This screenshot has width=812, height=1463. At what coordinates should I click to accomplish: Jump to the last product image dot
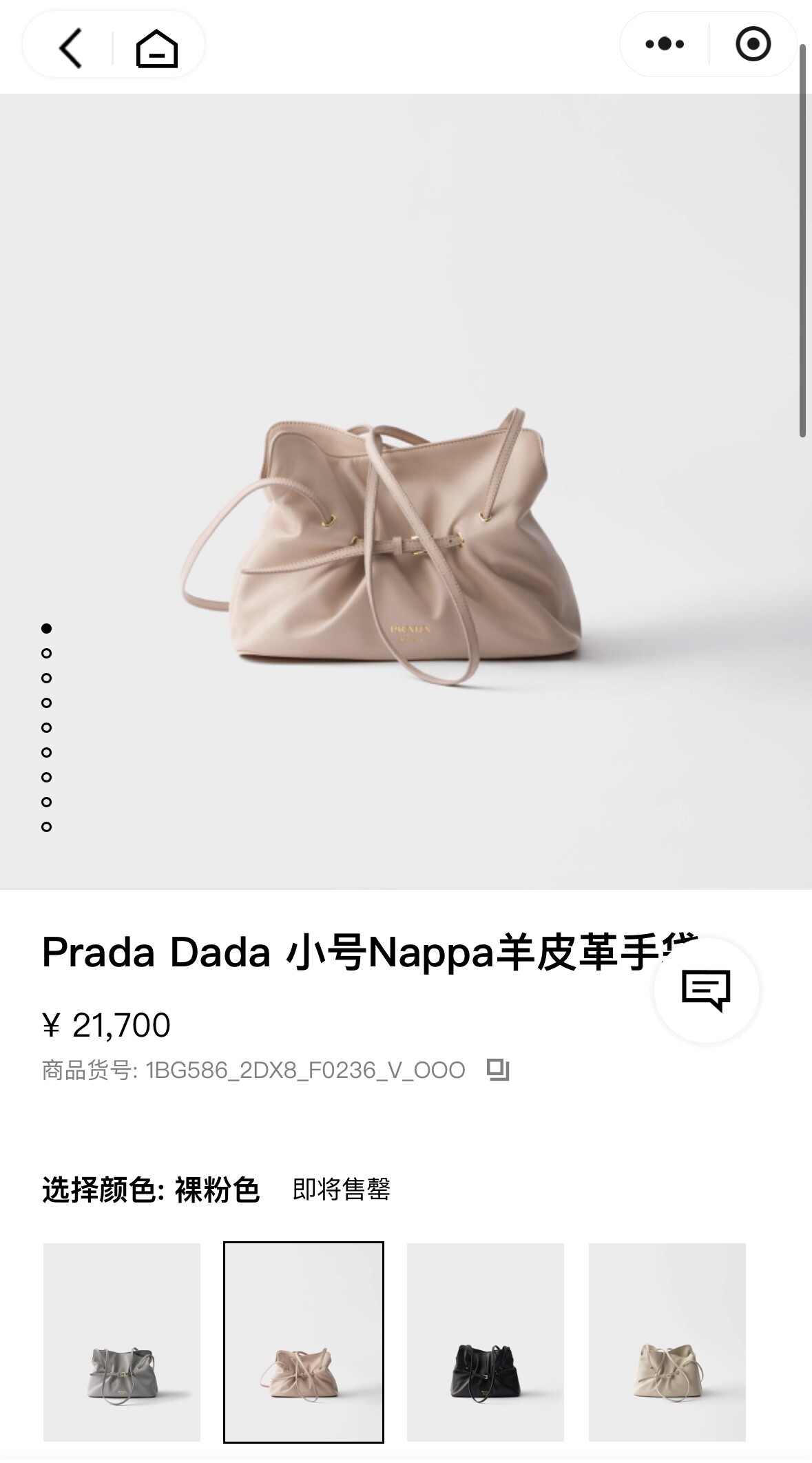[x=47, y=827]
